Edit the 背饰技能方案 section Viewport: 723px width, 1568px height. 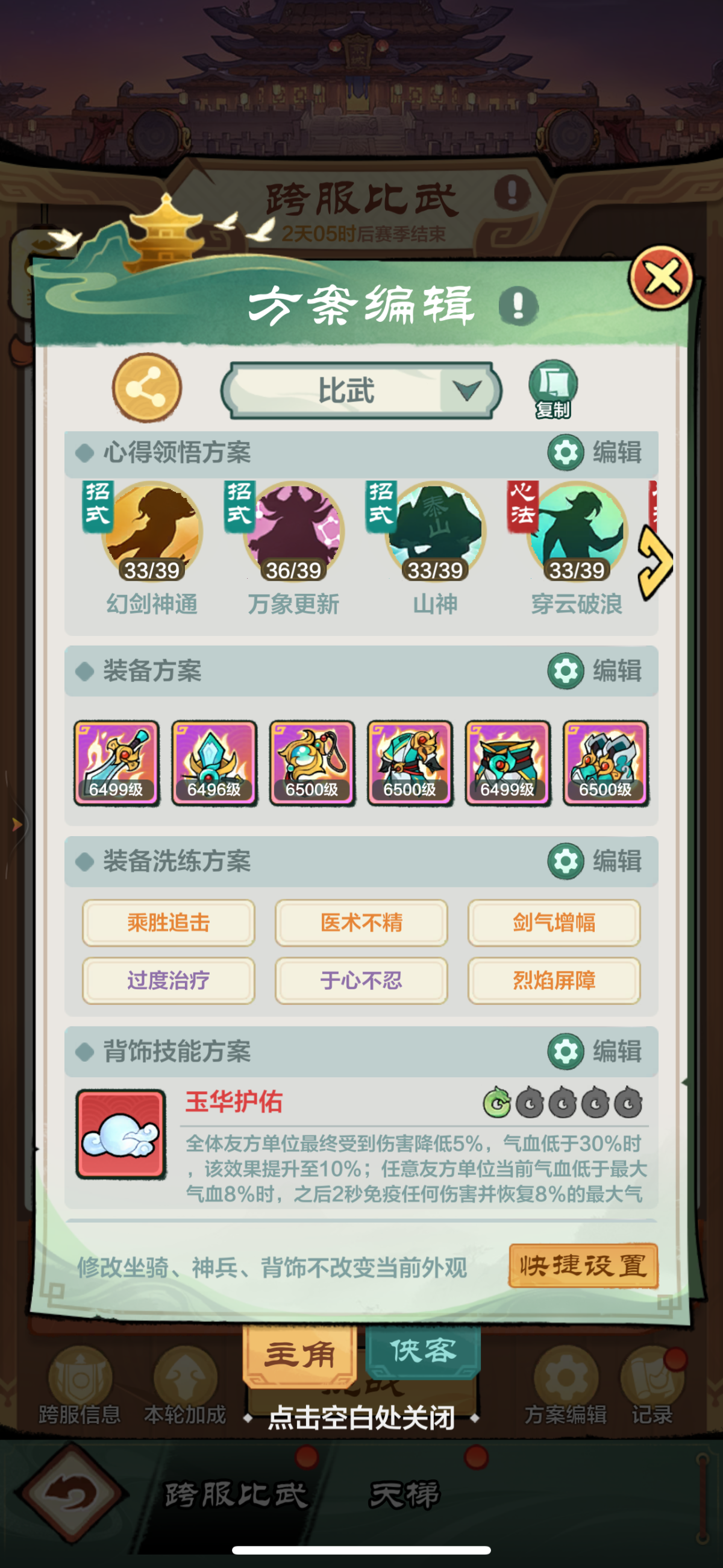point(596,1051)
